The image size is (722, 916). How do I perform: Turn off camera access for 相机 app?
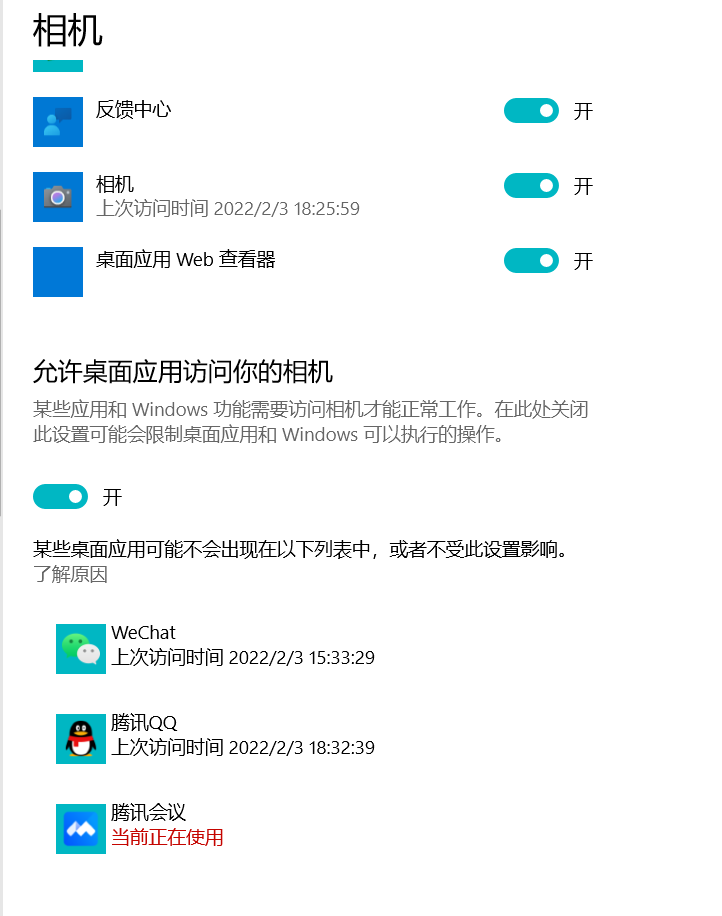coord(531,186)
